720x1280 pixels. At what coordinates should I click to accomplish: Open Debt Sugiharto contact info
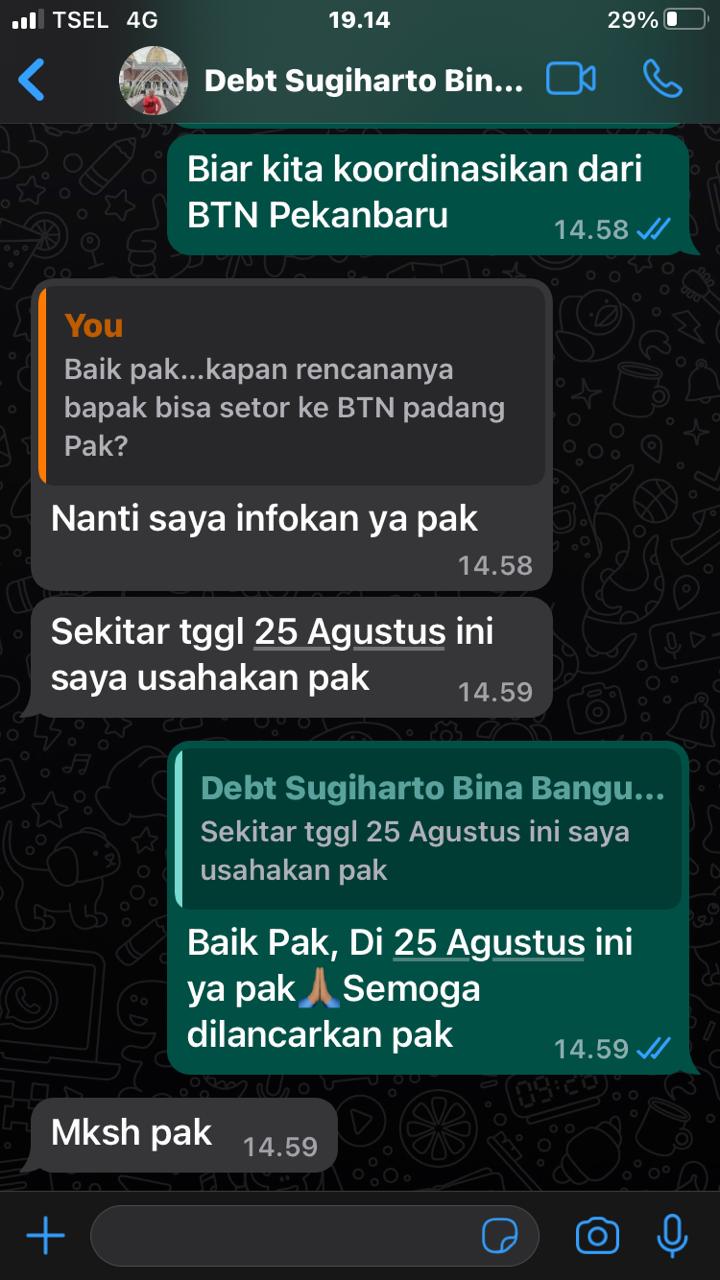pos(362,81)
